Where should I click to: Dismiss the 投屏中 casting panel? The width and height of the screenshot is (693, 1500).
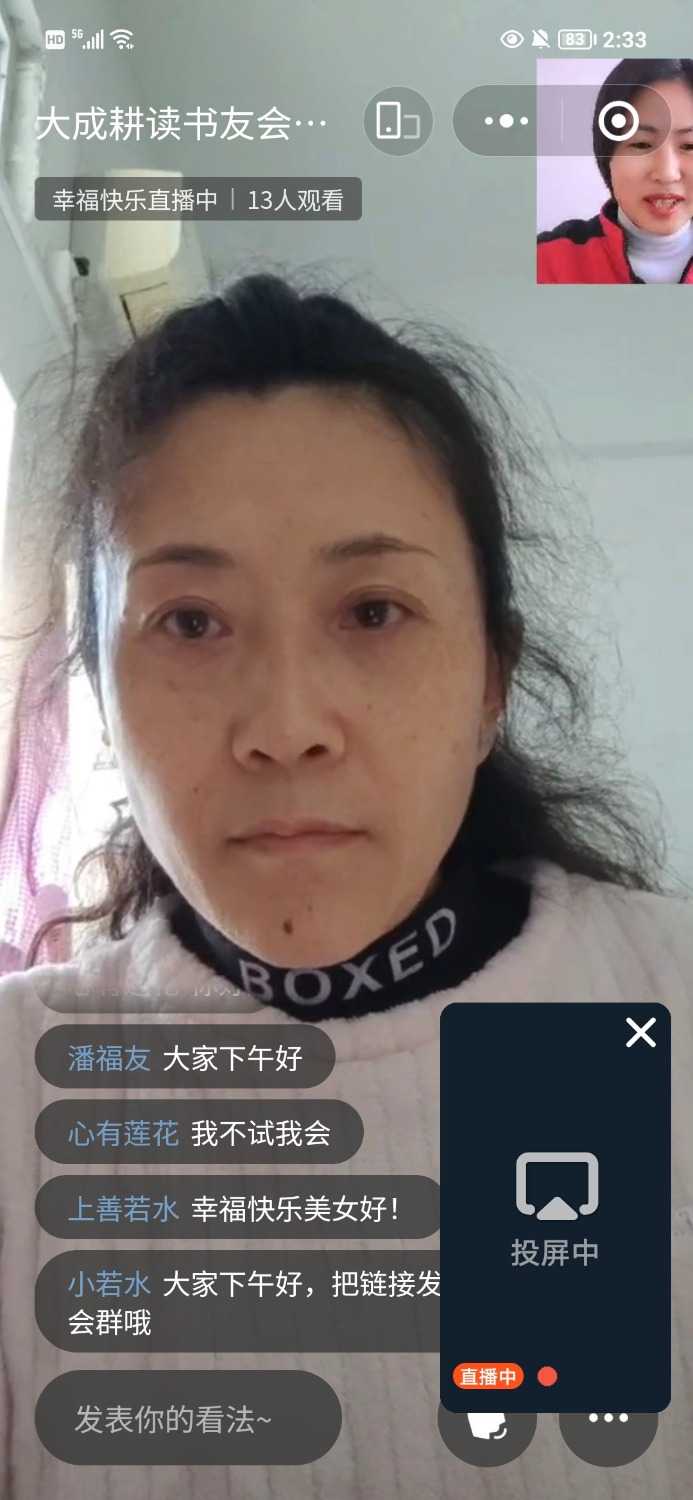[640, 1032]
